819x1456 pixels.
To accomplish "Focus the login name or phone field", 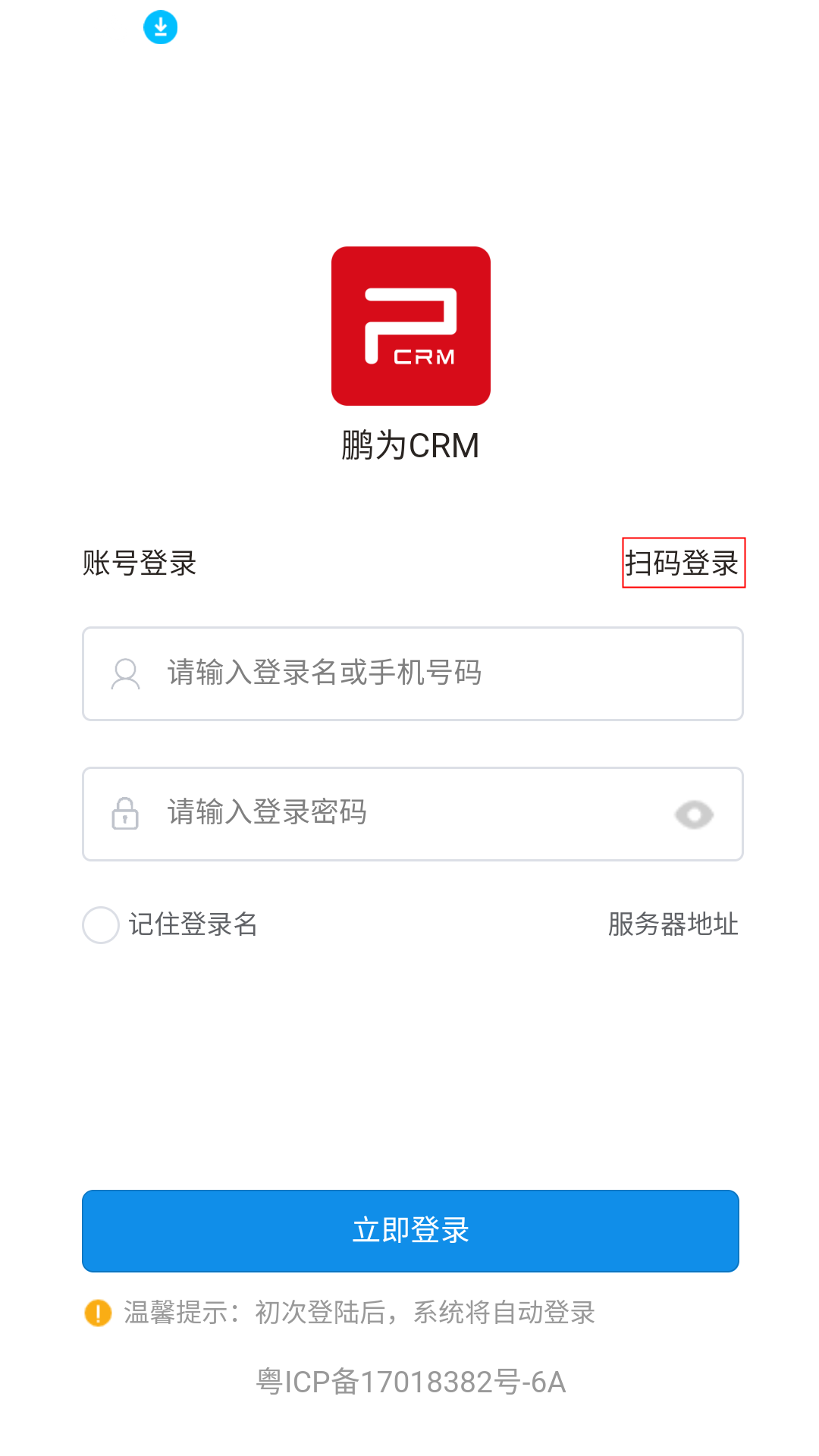I will coord(413,673).
